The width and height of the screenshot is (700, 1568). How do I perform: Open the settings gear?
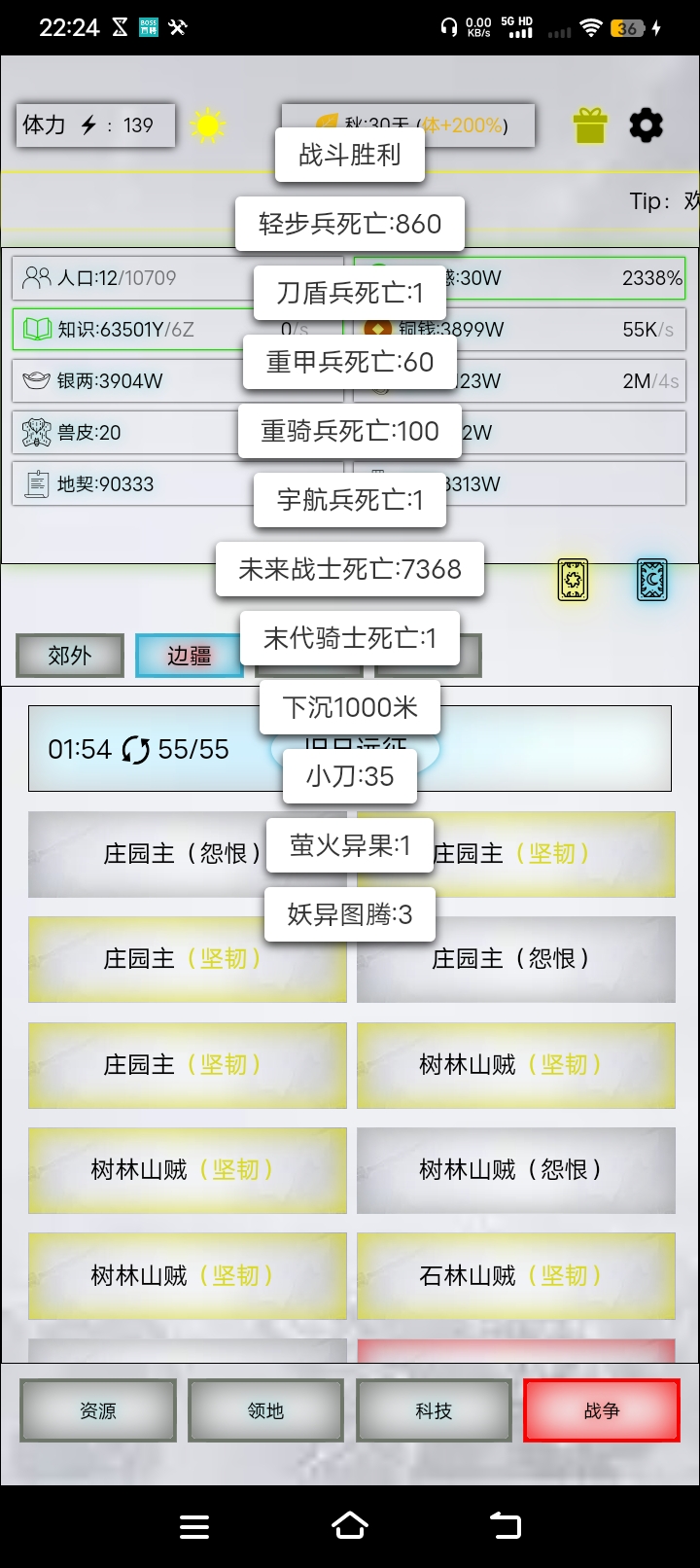tap(646, 125)
